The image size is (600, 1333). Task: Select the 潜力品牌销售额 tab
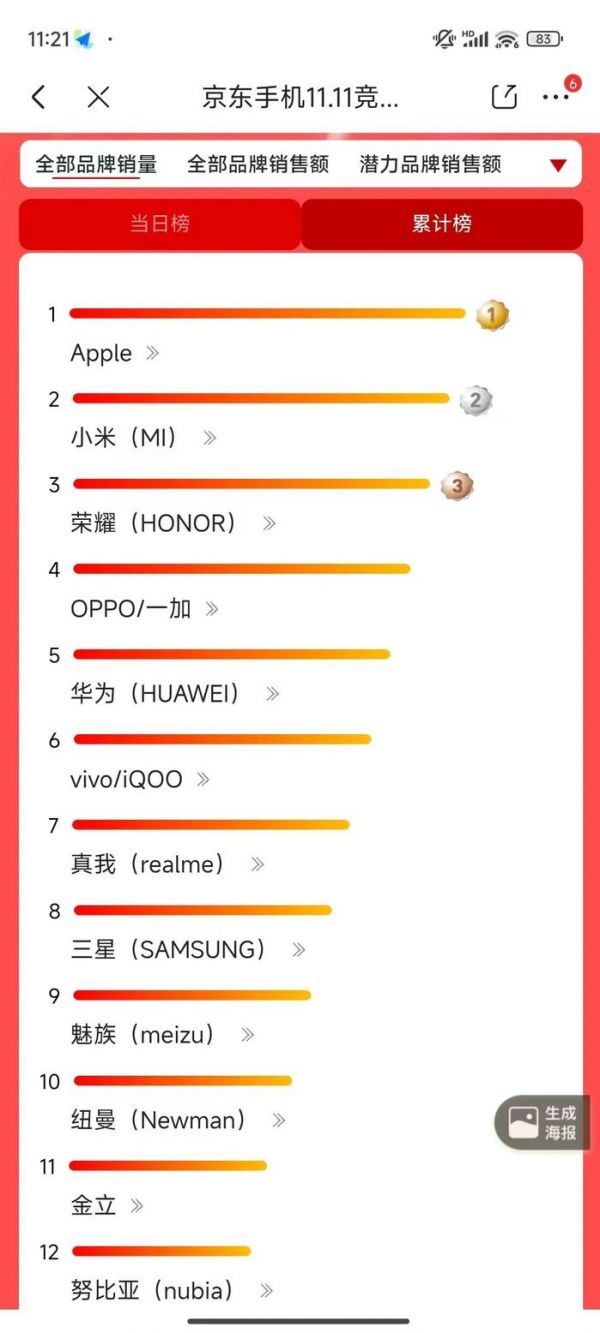click(x=430, y=164)
